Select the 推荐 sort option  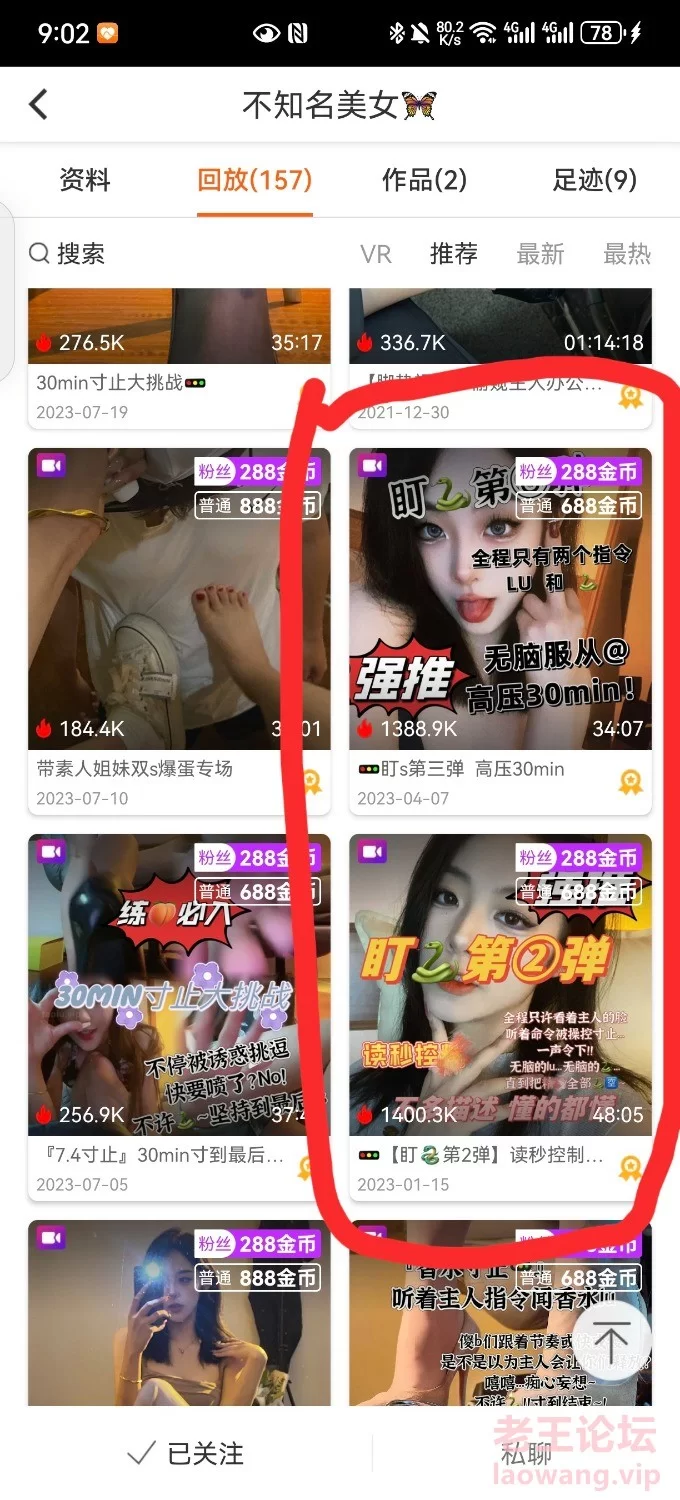454,254
